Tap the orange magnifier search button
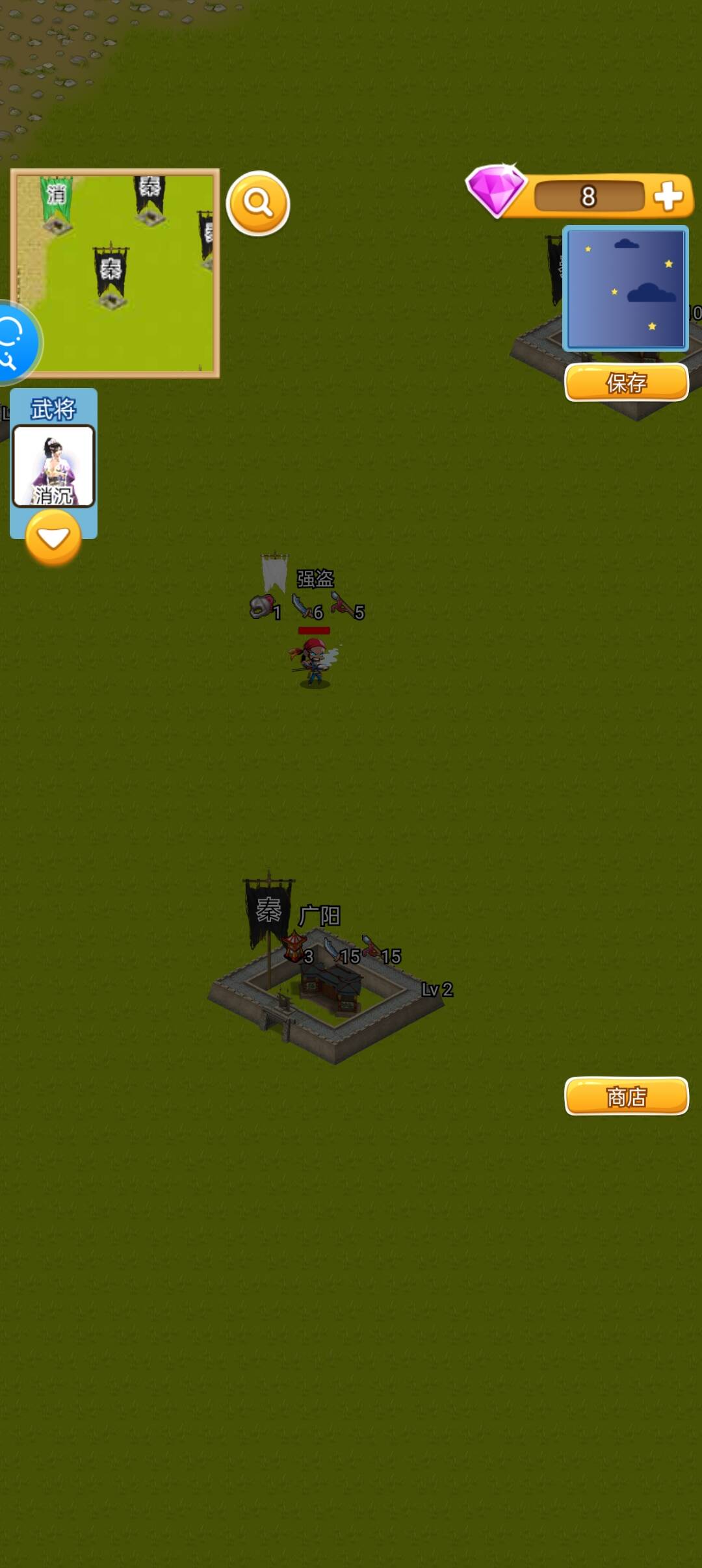Screen dimensions: 702x1568 point(258,203)
